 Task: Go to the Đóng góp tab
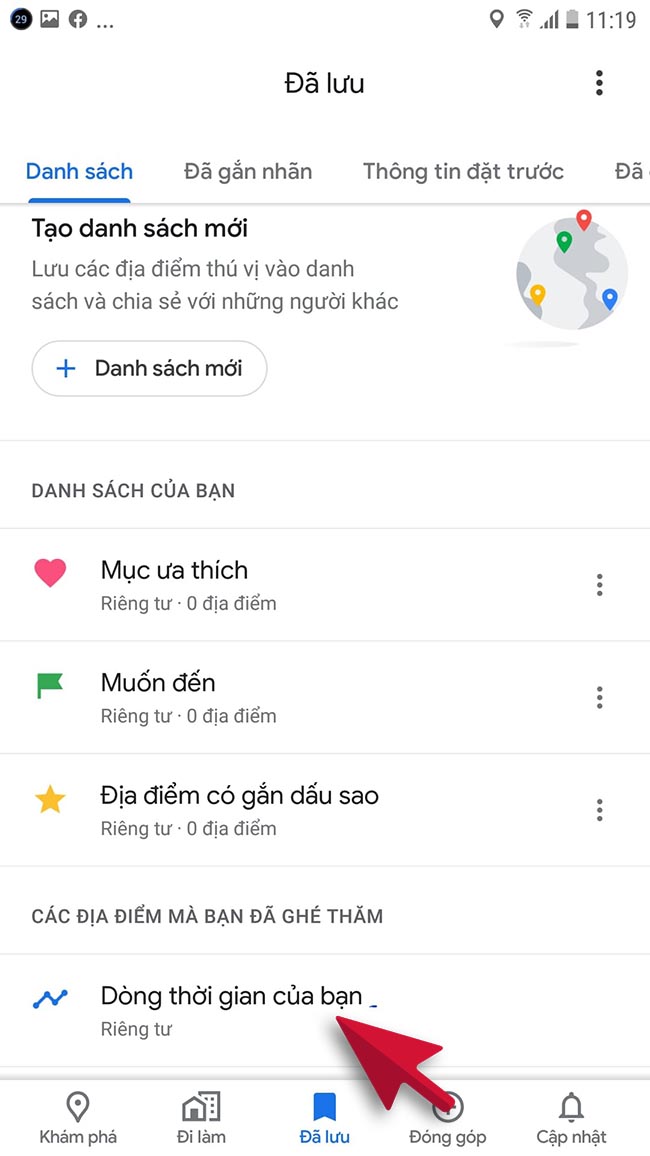coord(447,1117)
